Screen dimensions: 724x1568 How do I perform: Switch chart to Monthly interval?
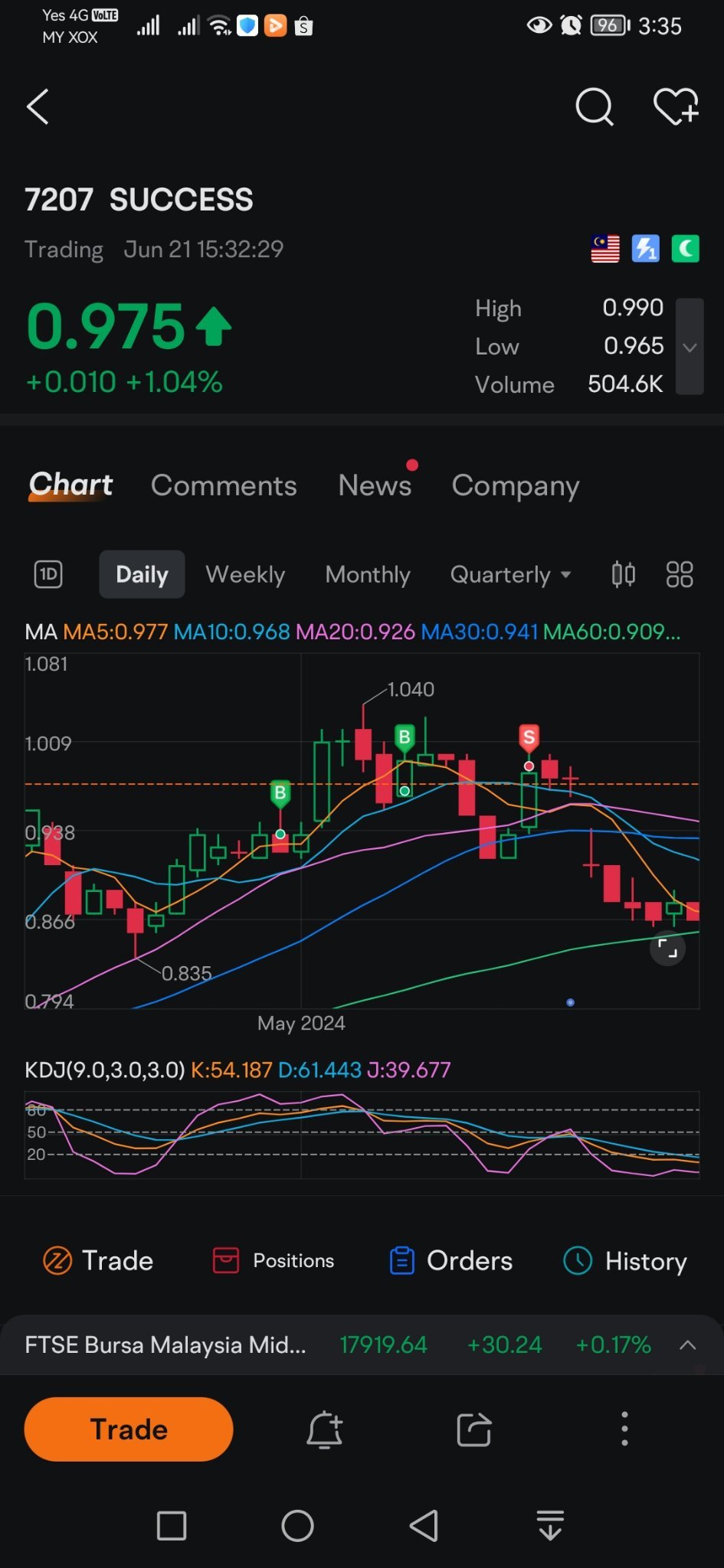click(x=368, y=574)
